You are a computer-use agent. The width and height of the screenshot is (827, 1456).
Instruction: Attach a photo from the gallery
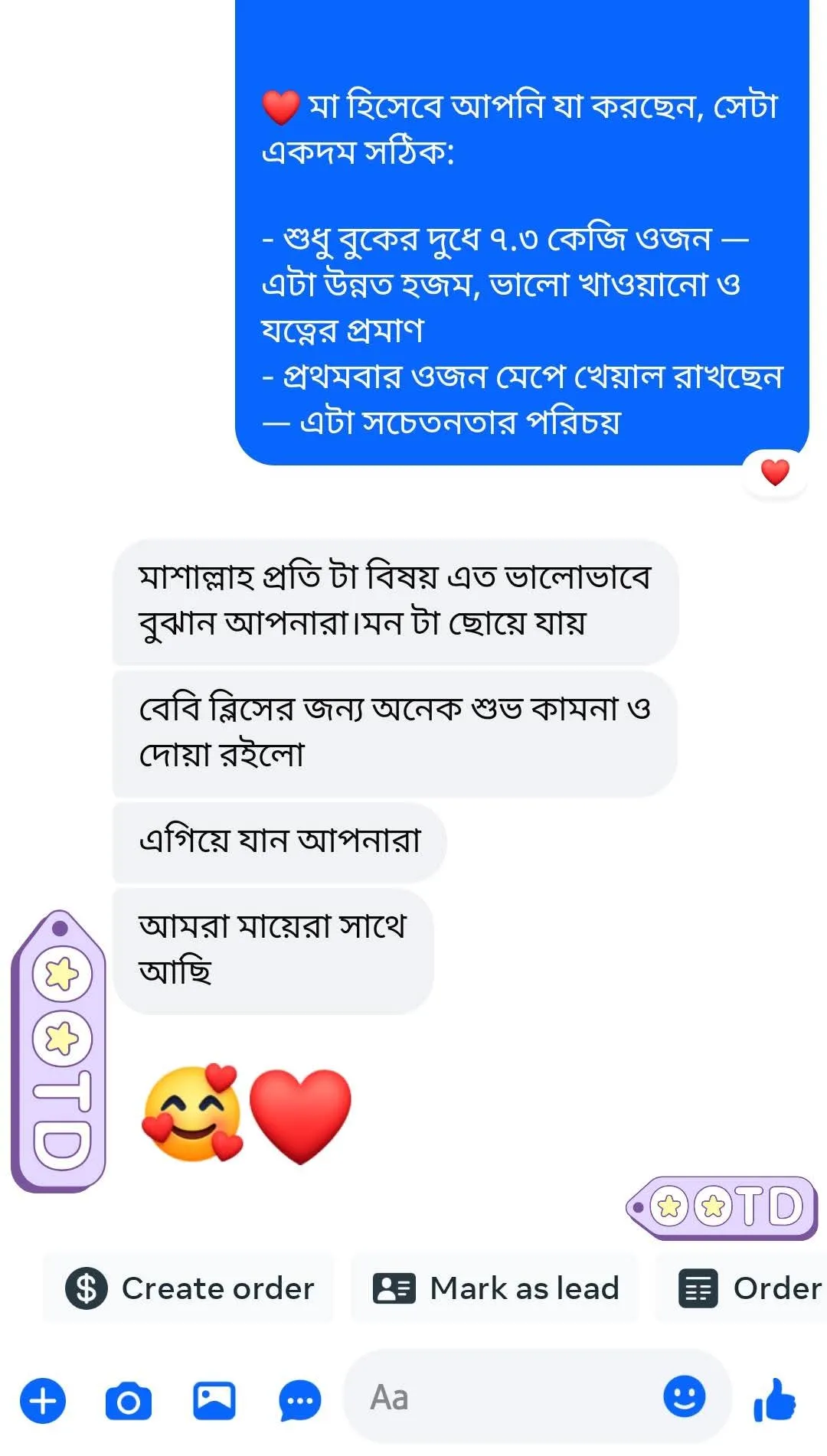pyautogui.click(x=214, y=1400)
